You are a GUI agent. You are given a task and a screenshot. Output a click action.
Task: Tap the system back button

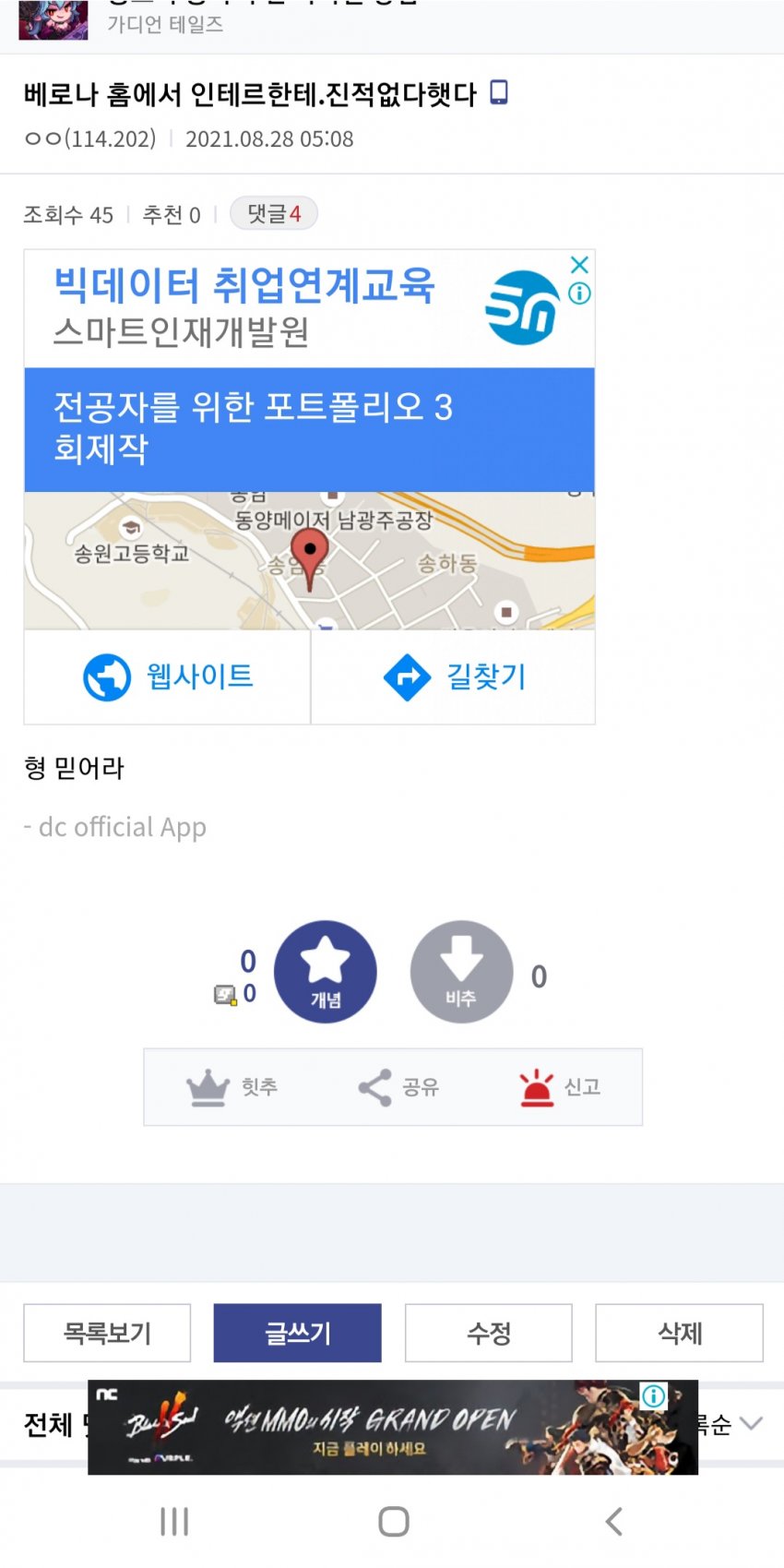pyautogui.click(x=613, y=1521)
